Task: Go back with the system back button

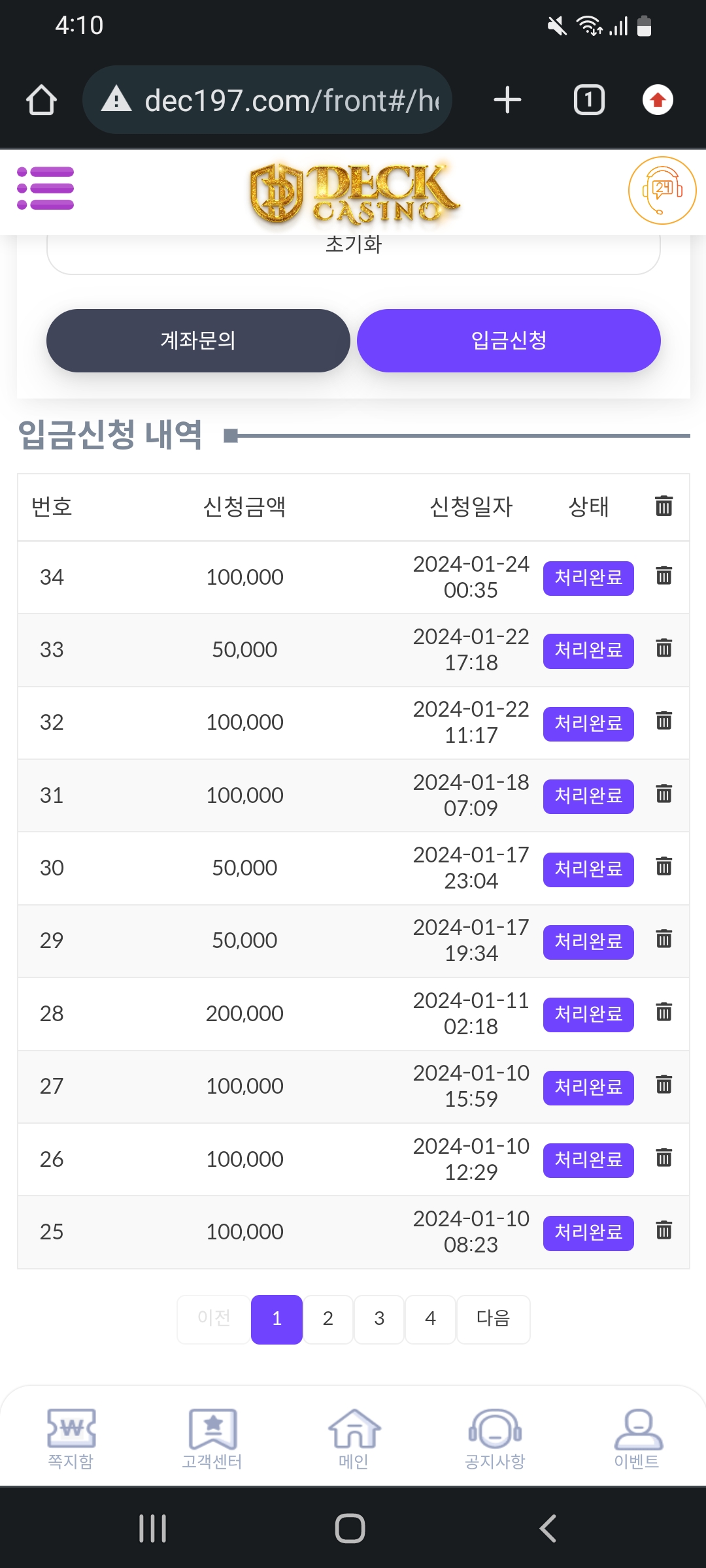Action: [548, 1529]
